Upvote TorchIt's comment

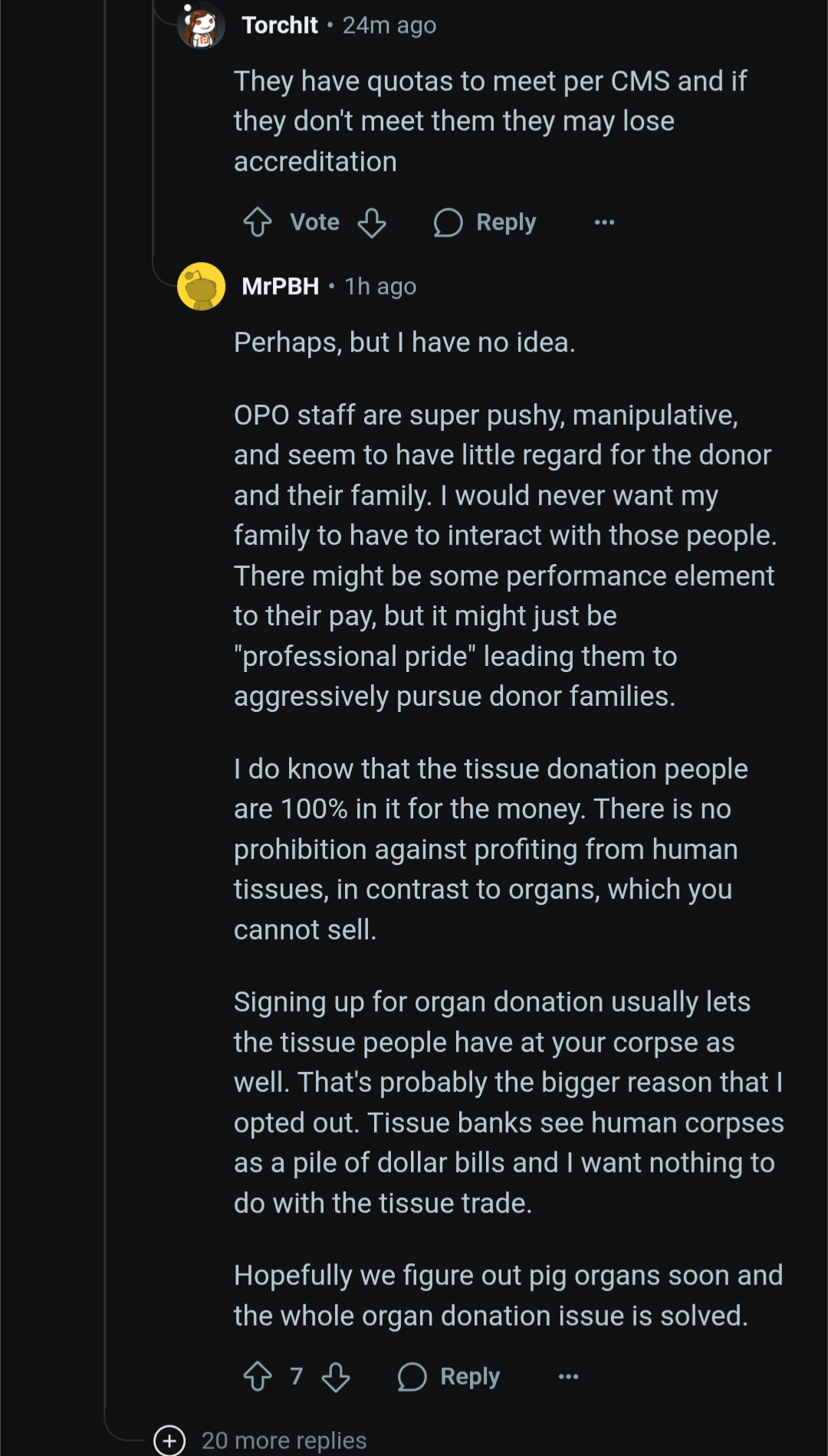coord(258,222)
